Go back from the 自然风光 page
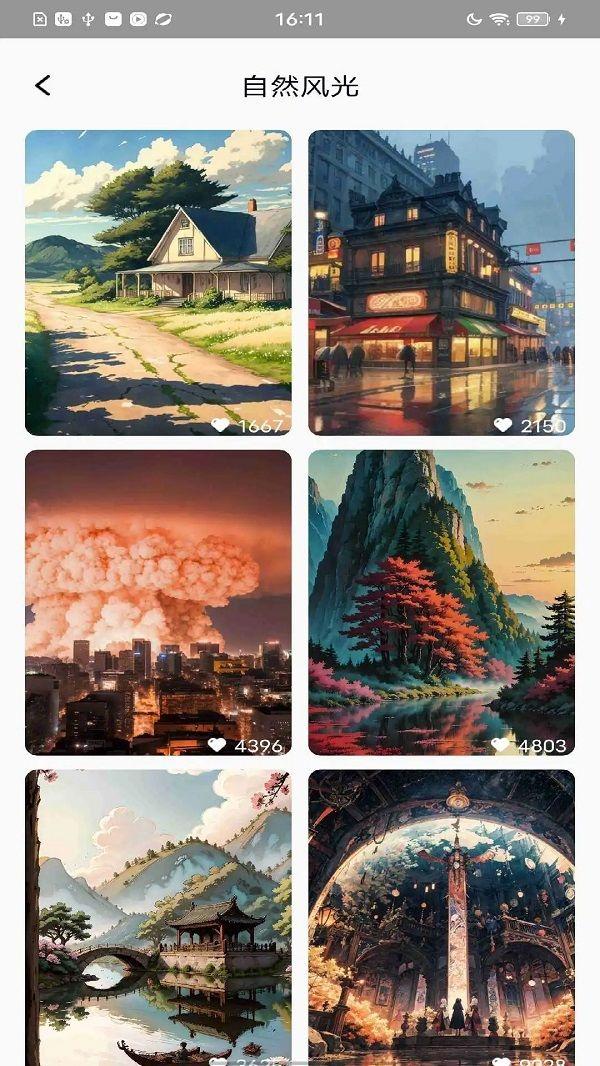 point(42,86)
